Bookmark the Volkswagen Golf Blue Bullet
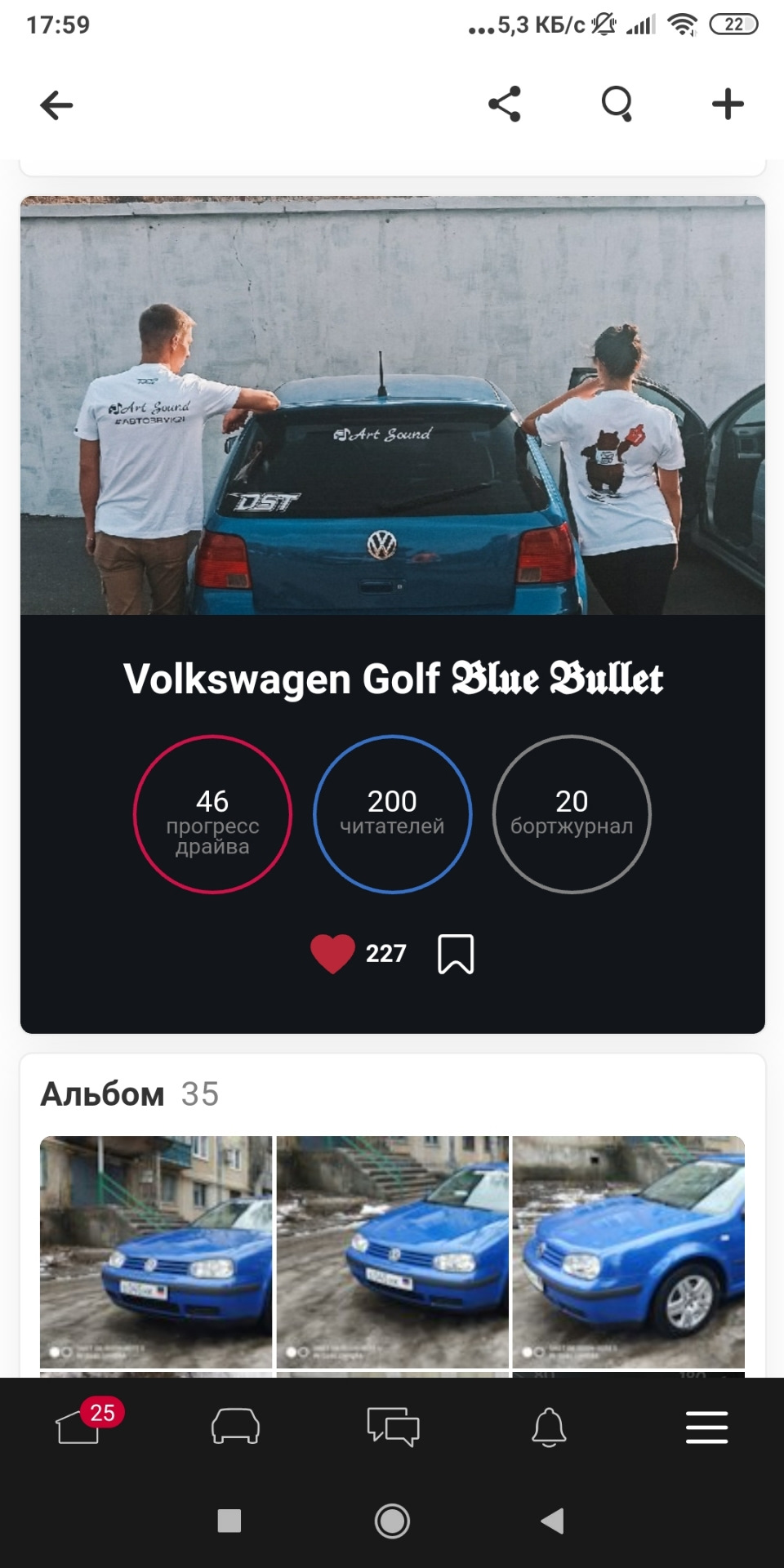This screenshot has width=784, height=1568. pos(456,954)
